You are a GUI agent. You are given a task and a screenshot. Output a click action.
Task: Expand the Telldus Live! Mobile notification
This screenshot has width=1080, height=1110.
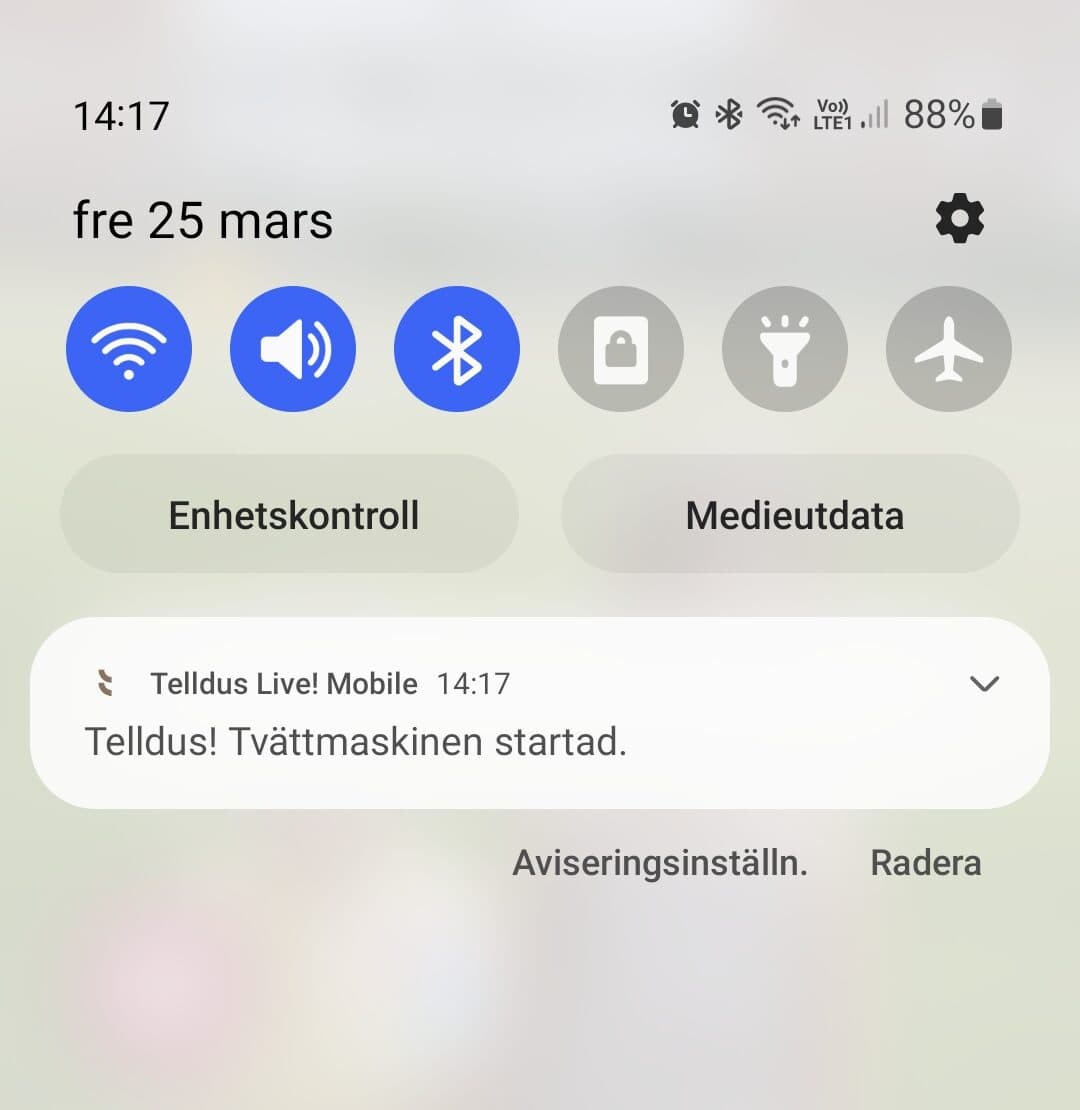[984, 684]
